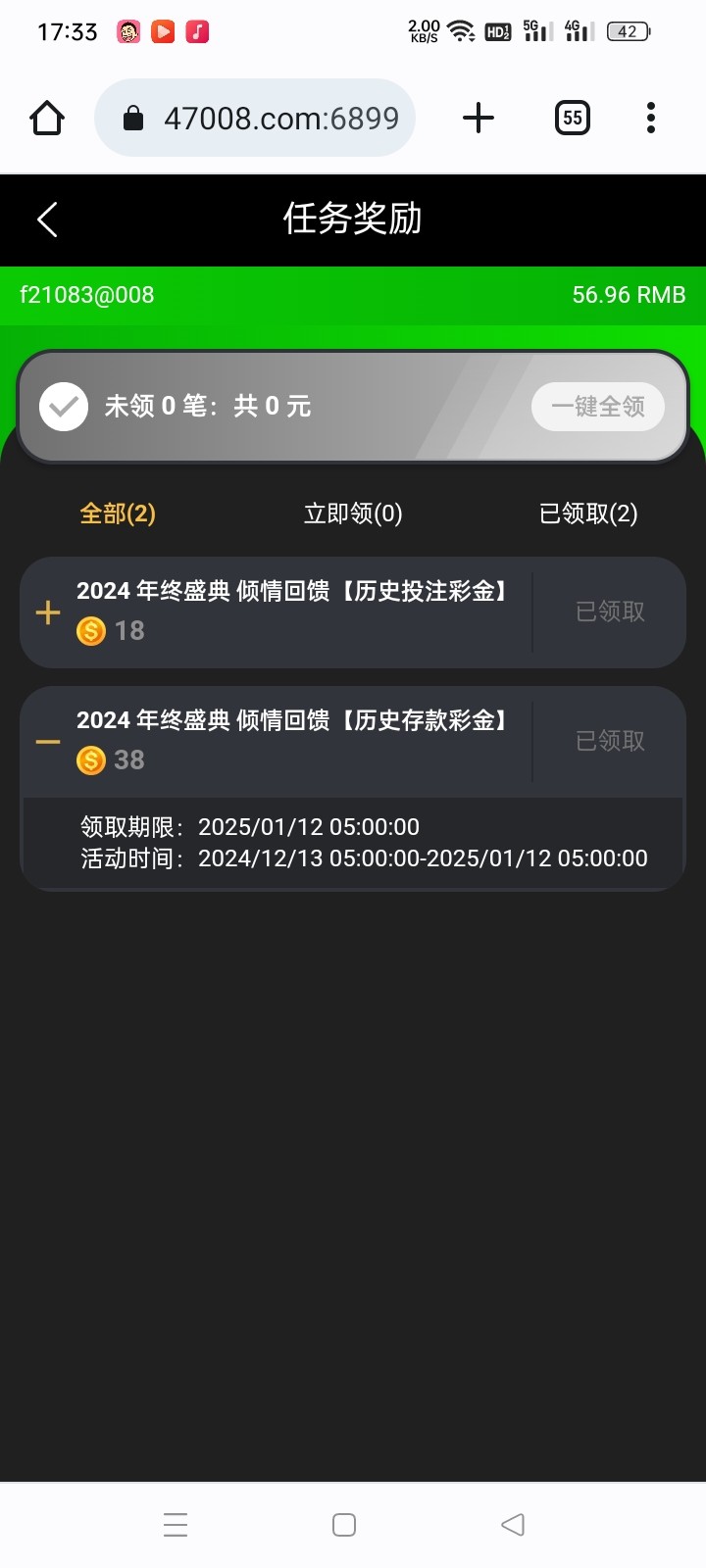Open a new browser tab
This screenshot has width=706, height=1568.
(x=479, y=118)
